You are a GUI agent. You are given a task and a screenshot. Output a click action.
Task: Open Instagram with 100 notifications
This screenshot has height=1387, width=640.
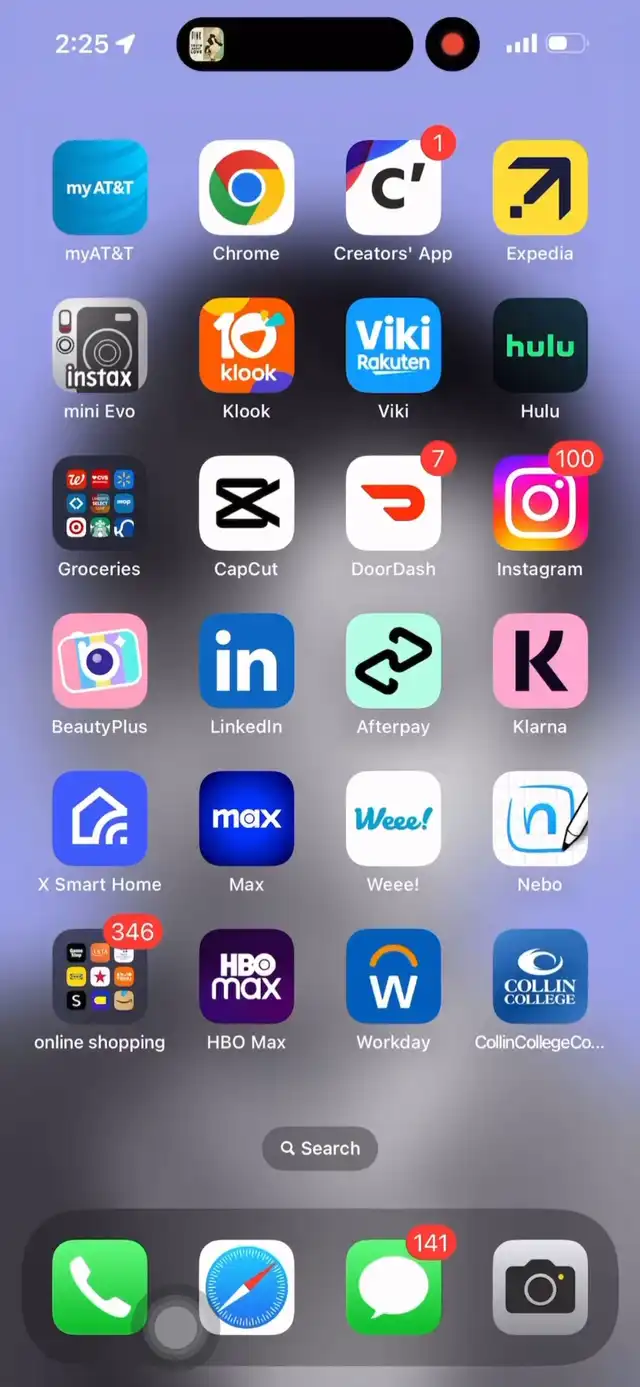pyautogui.click(x=540, y=503)
